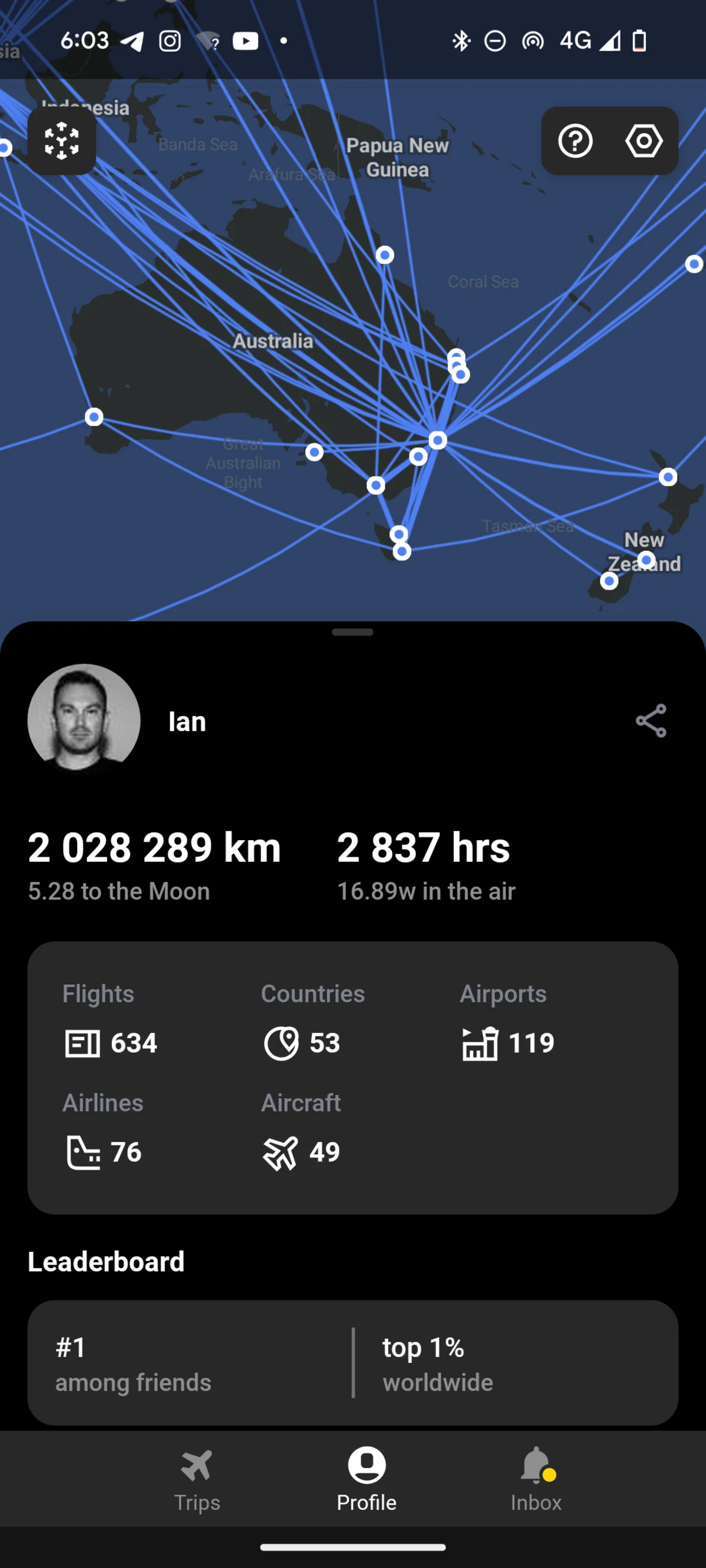The image size is (706, 1568).
Task: Select the Profile tab
Action: pos(367,1479)
